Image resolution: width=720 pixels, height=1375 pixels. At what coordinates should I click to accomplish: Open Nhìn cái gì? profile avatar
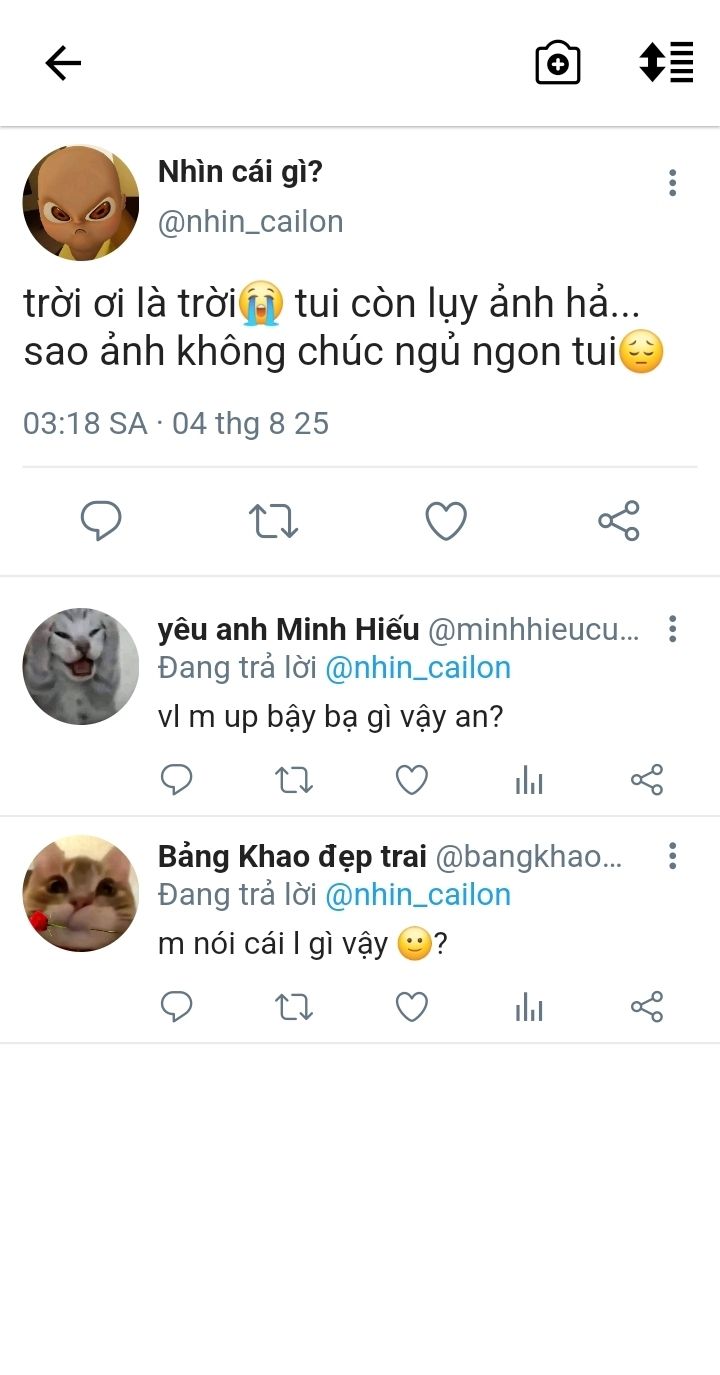81,203
